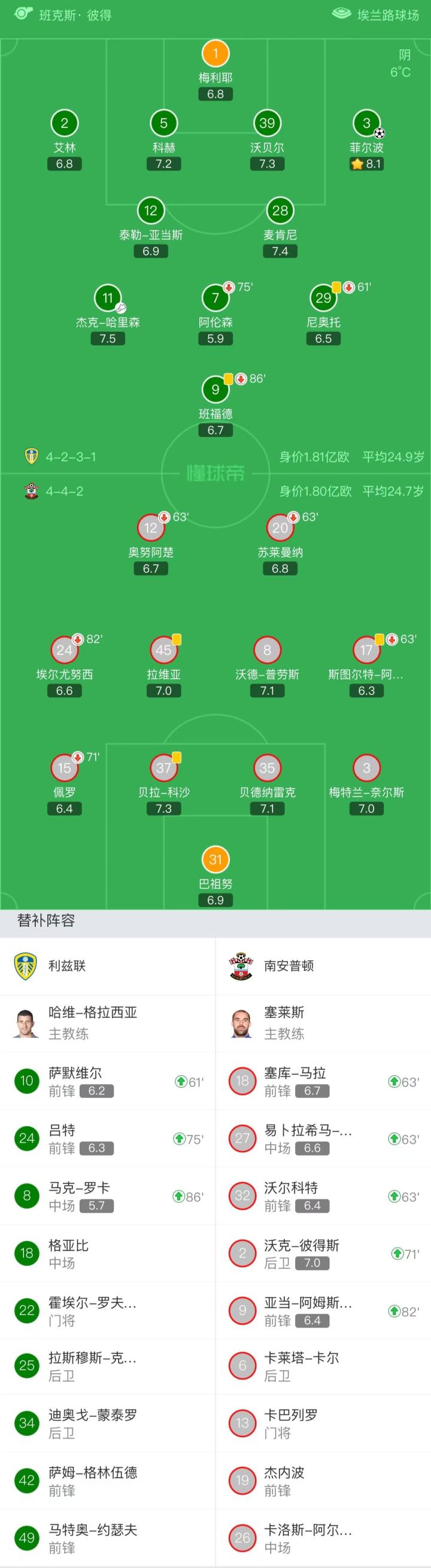View head coach 哈维-格拉西亚's profile
Viewport: 431px width, 1568px height.
pyautogui.click(x=93, y=1023)
